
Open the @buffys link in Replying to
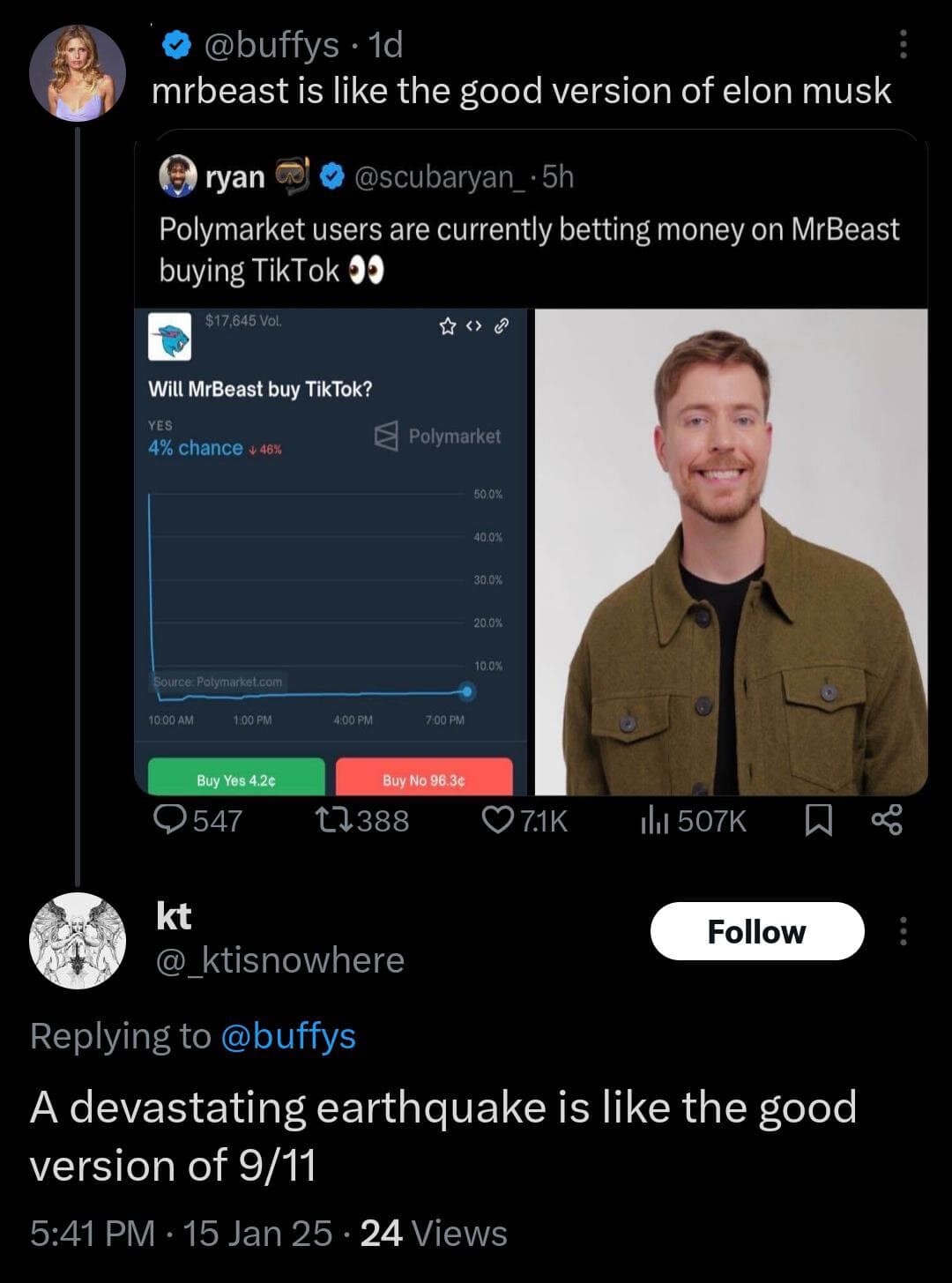(x=287, y=1036)
